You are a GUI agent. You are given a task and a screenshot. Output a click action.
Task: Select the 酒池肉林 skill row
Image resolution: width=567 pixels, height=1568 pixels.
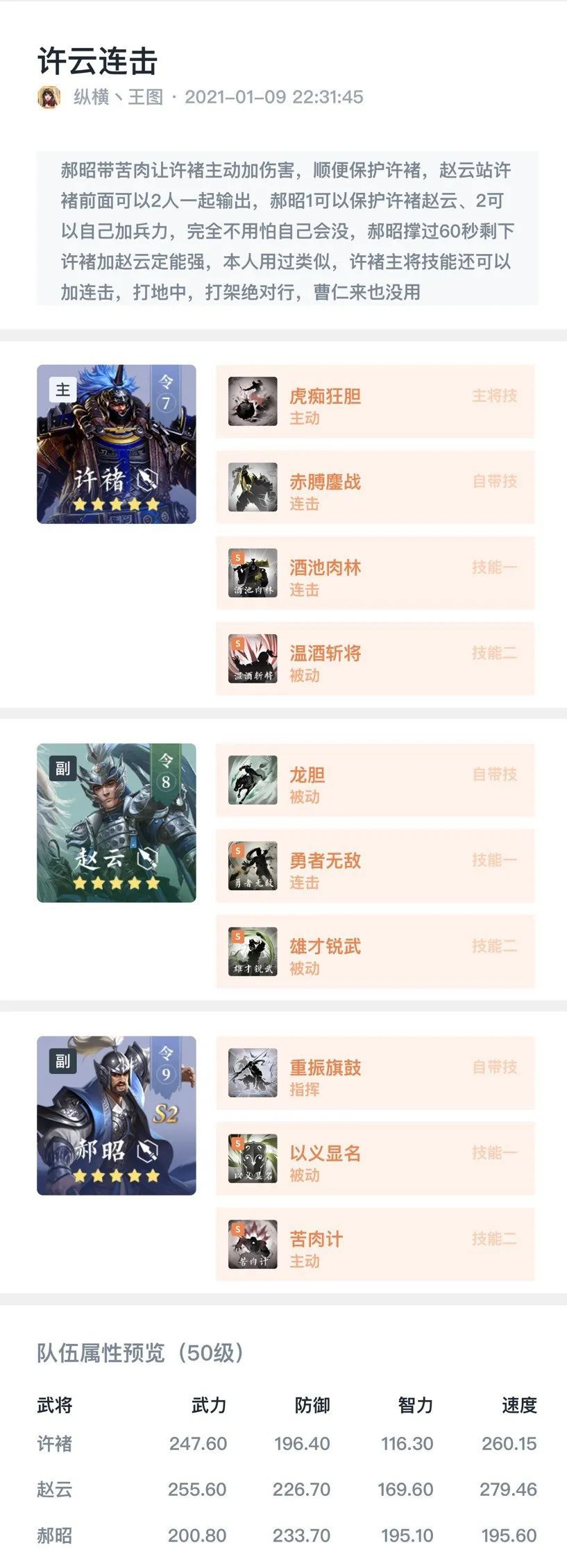tap(375, 573)
